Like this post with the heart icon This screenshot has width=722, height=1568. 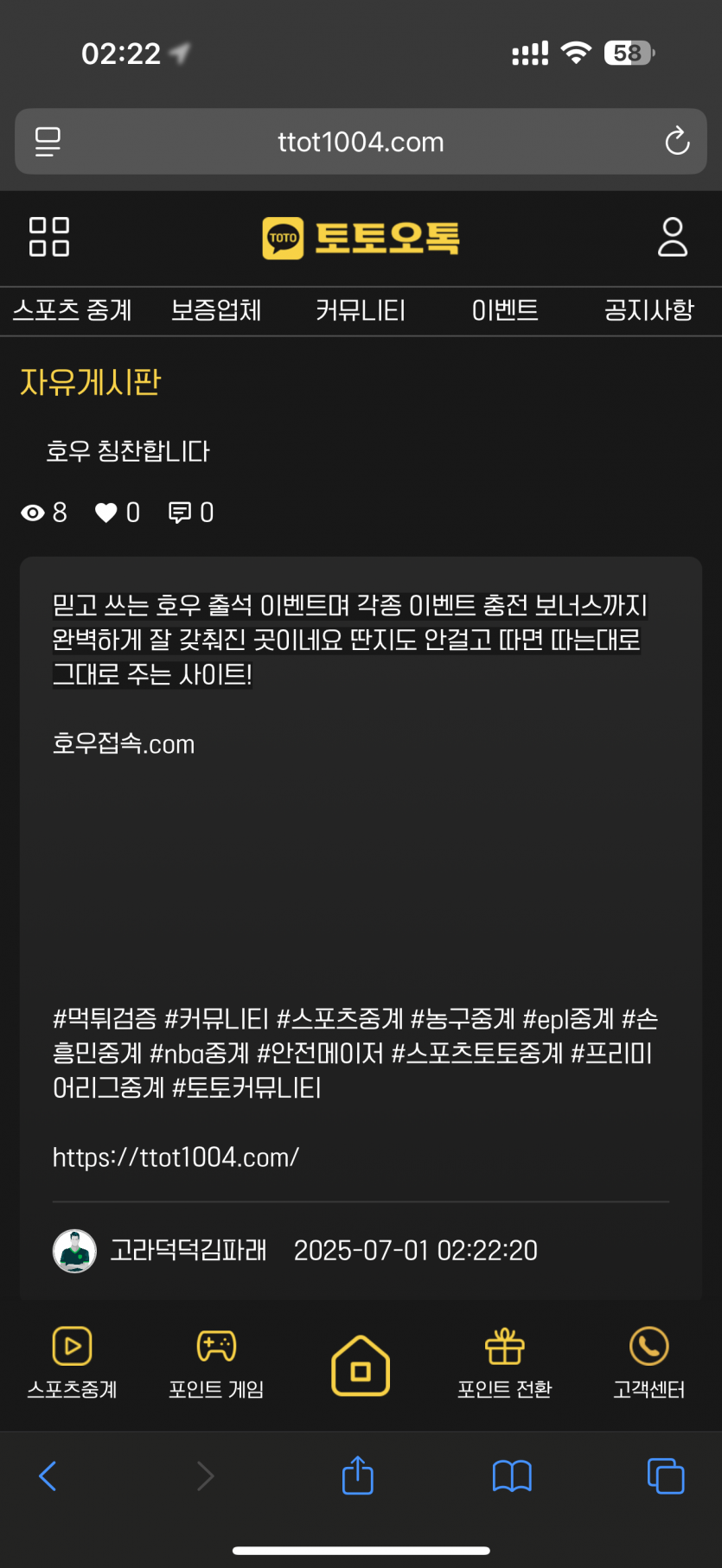[x=106, y=513]
